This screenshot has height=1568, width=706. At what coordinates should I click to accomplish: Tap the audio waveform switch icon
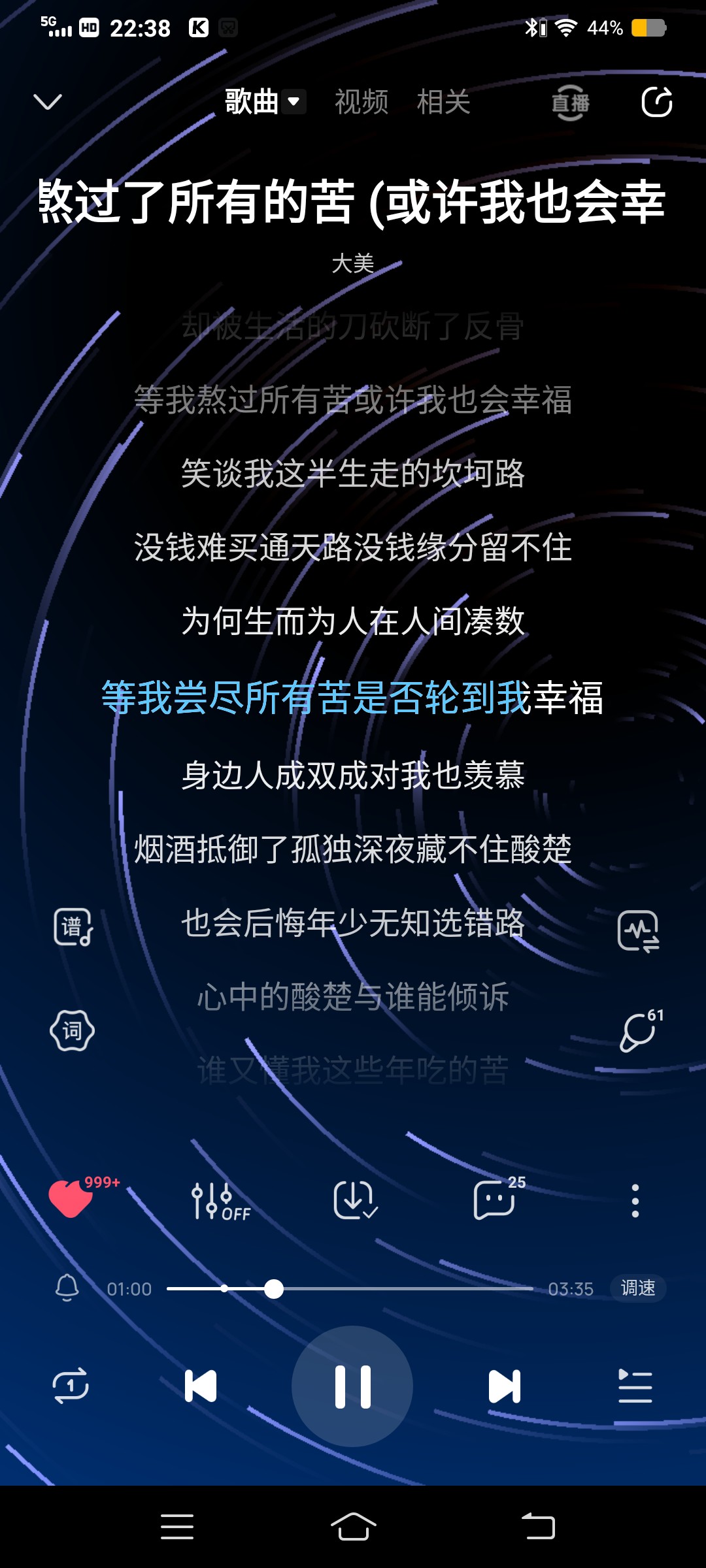point(638,931)
